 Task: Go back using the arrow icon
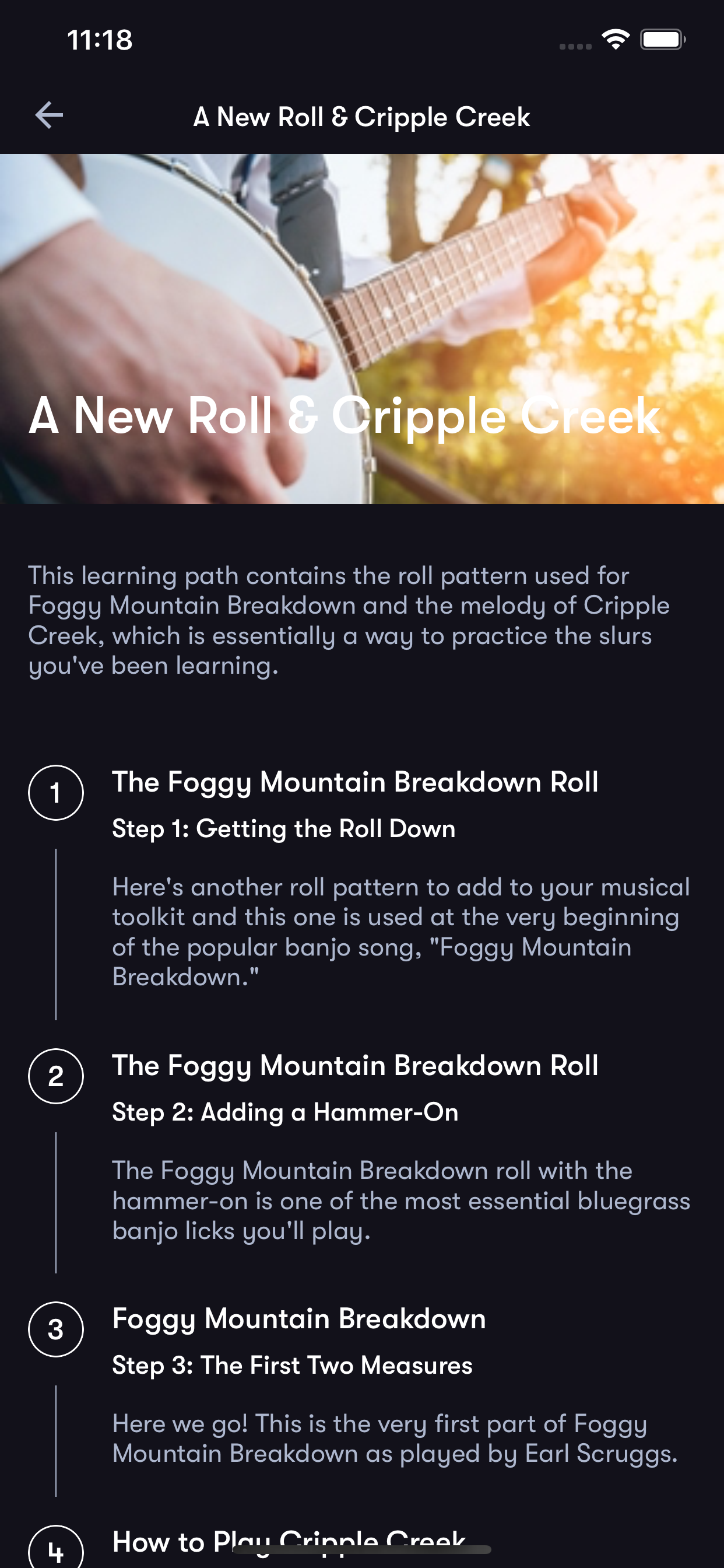50,116
